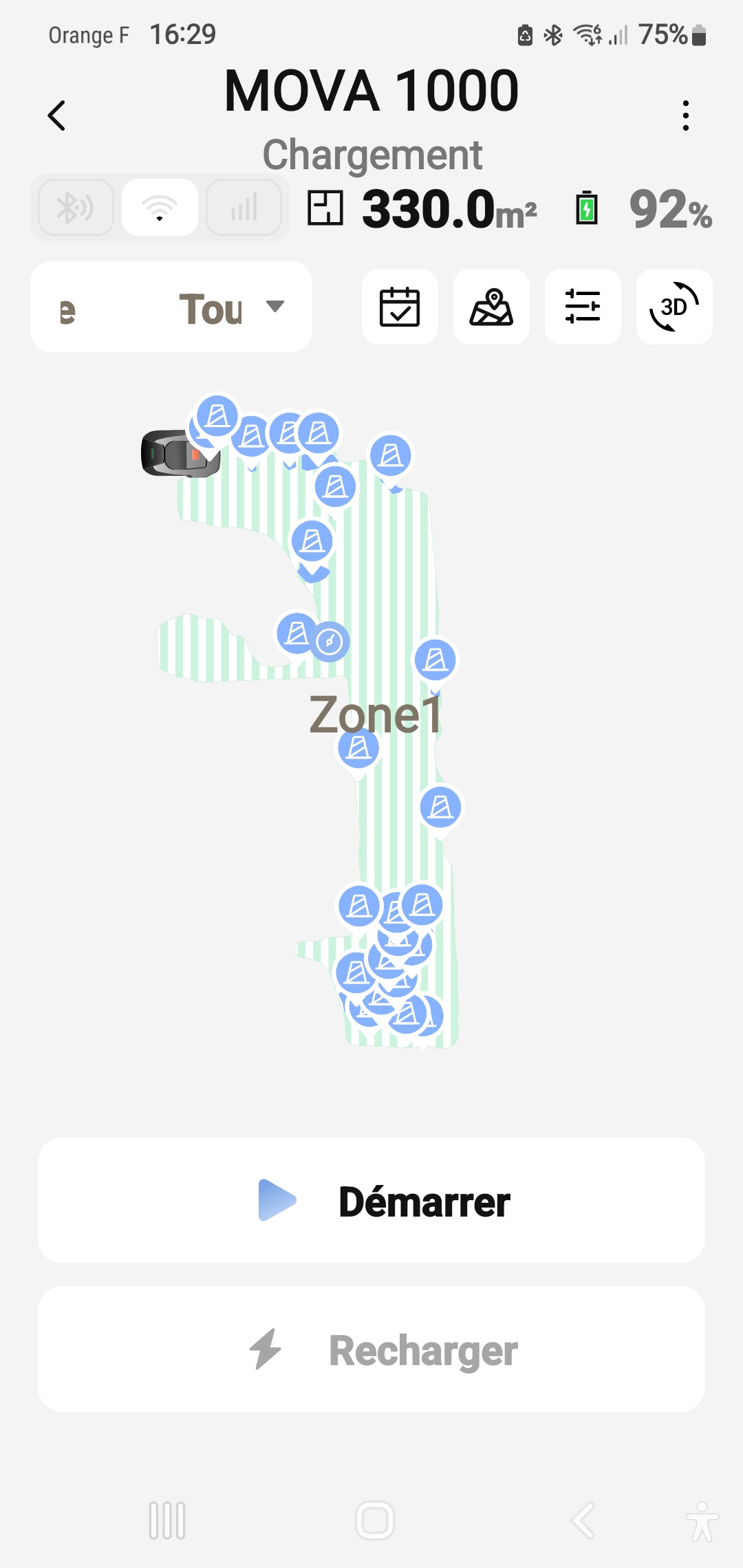Switch the map to 3D view
Screen dimensions: 743x1568
point(674,307)
